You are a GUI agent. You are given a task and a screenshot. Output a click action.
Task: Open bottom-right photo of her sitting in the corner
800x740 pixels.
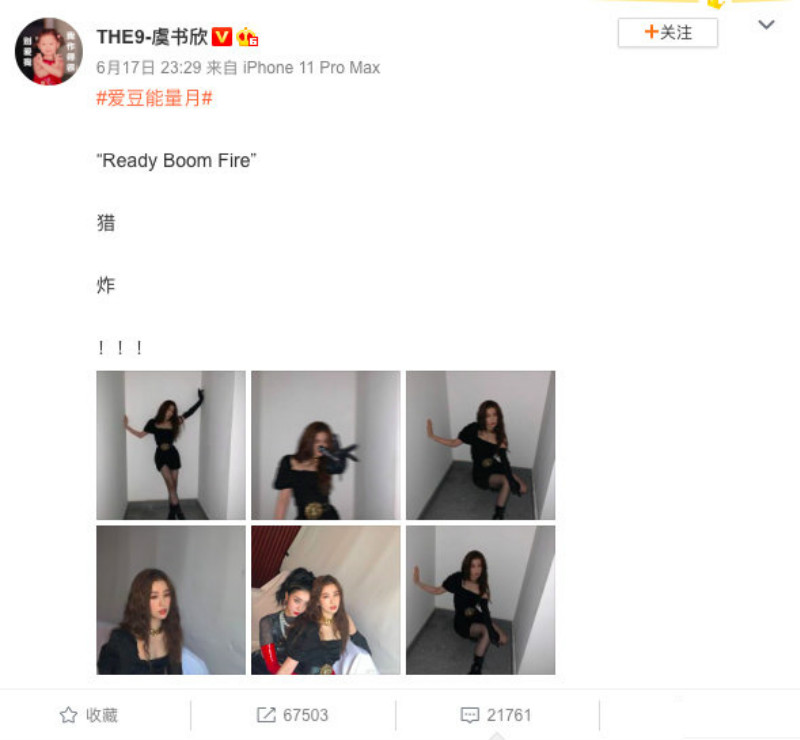click(x=480, y=600)
